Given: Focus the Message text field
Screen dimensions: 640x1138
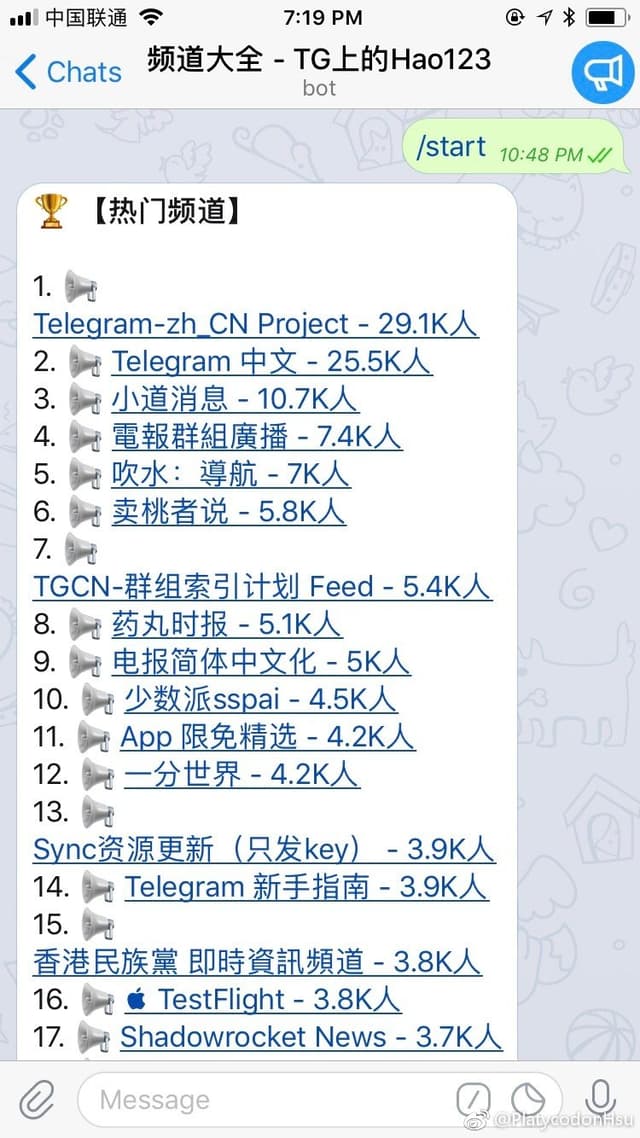Looking at the screenshot, I should point(260,1100).
